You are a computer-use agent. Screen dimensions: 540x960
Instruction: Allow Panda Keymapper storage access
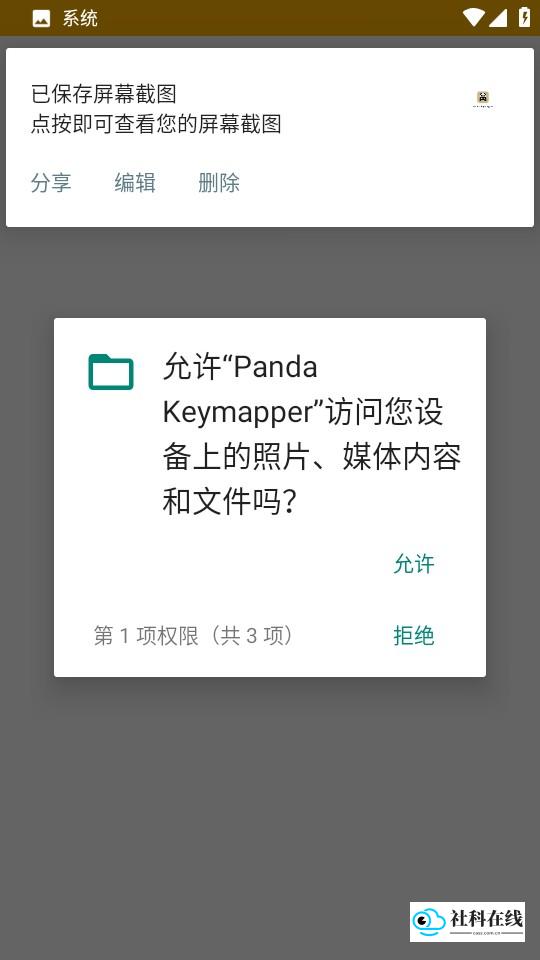414,564
